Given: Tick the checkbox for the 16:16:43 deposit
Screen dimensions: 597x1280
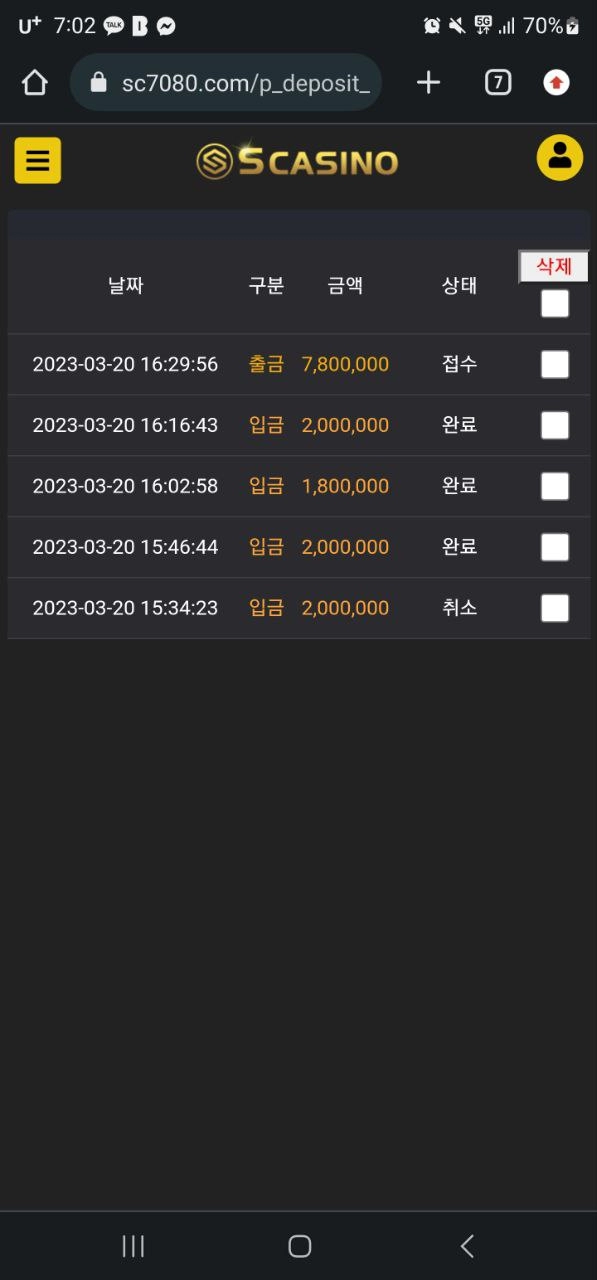Looking at the screenshot, I should point(555,425).
